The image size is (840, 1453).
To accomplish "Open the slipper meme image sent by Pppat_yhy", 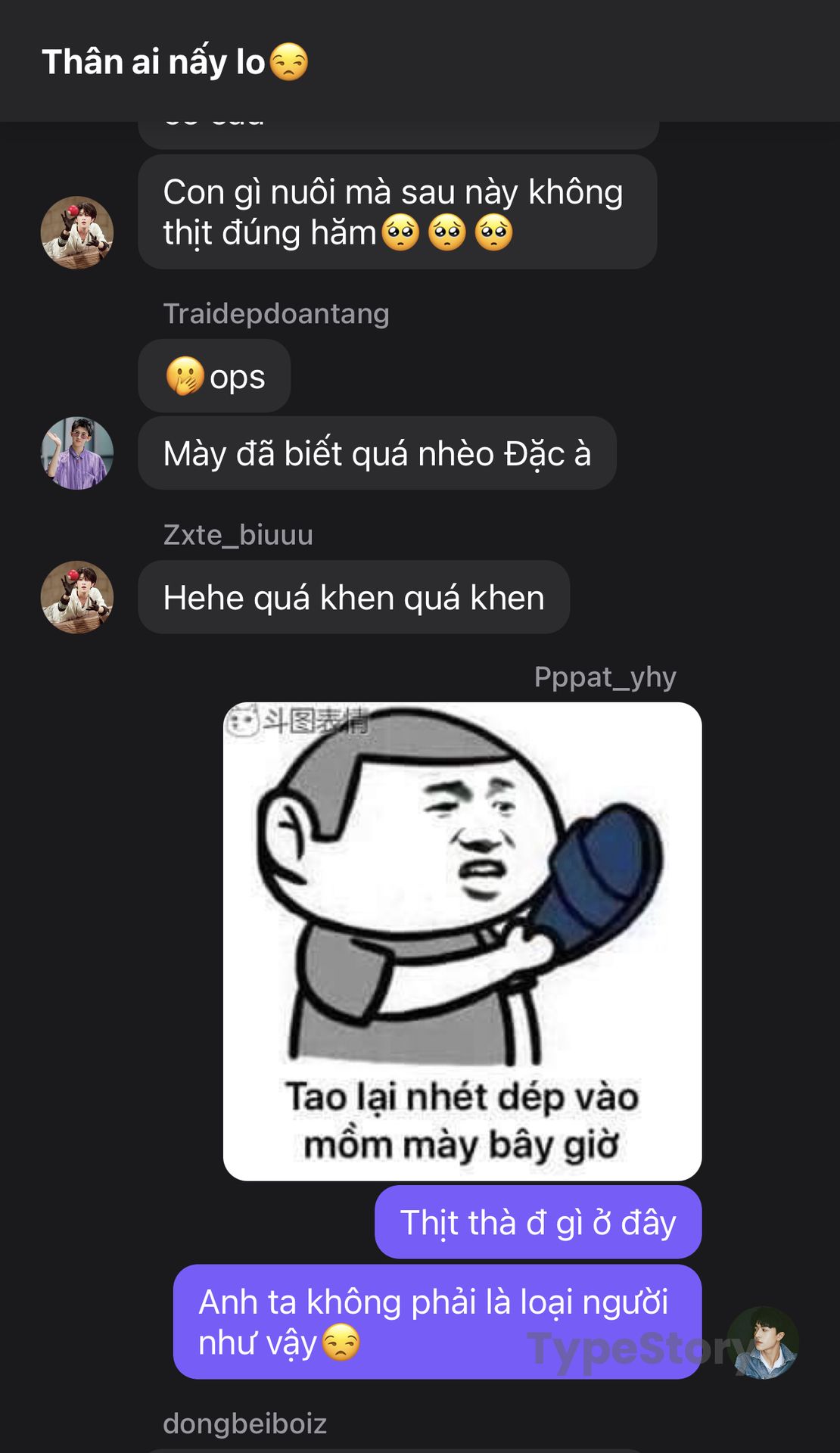I will (462, 941).
